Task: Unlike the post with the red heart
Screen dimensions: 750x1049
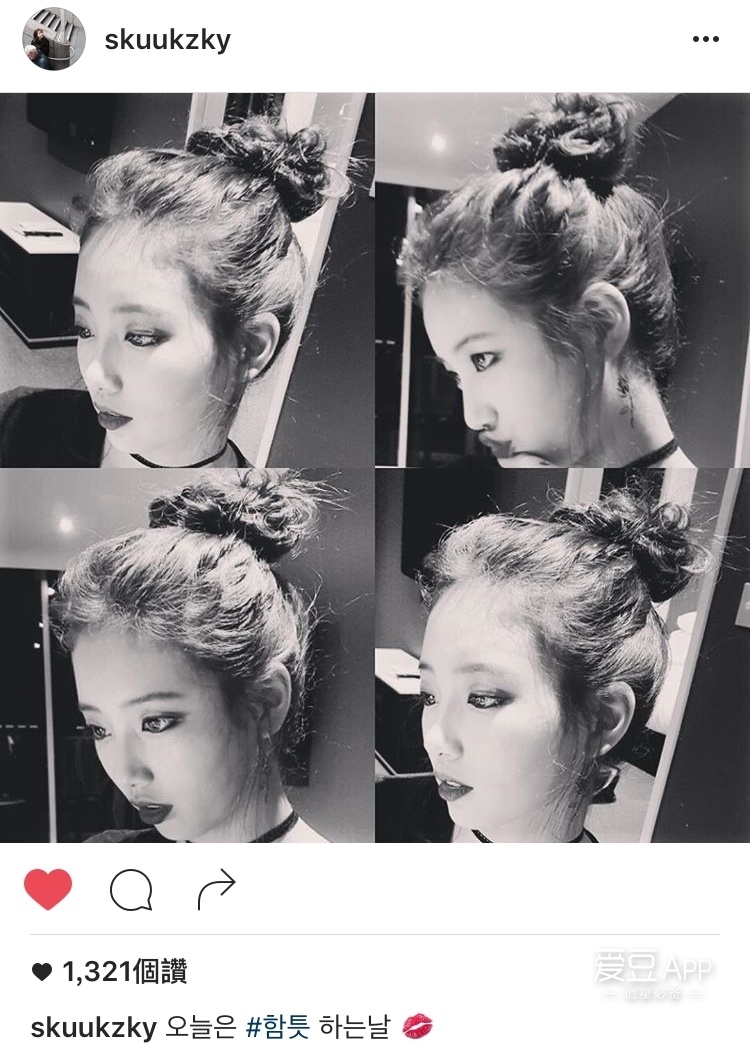Action: [48, 889]
